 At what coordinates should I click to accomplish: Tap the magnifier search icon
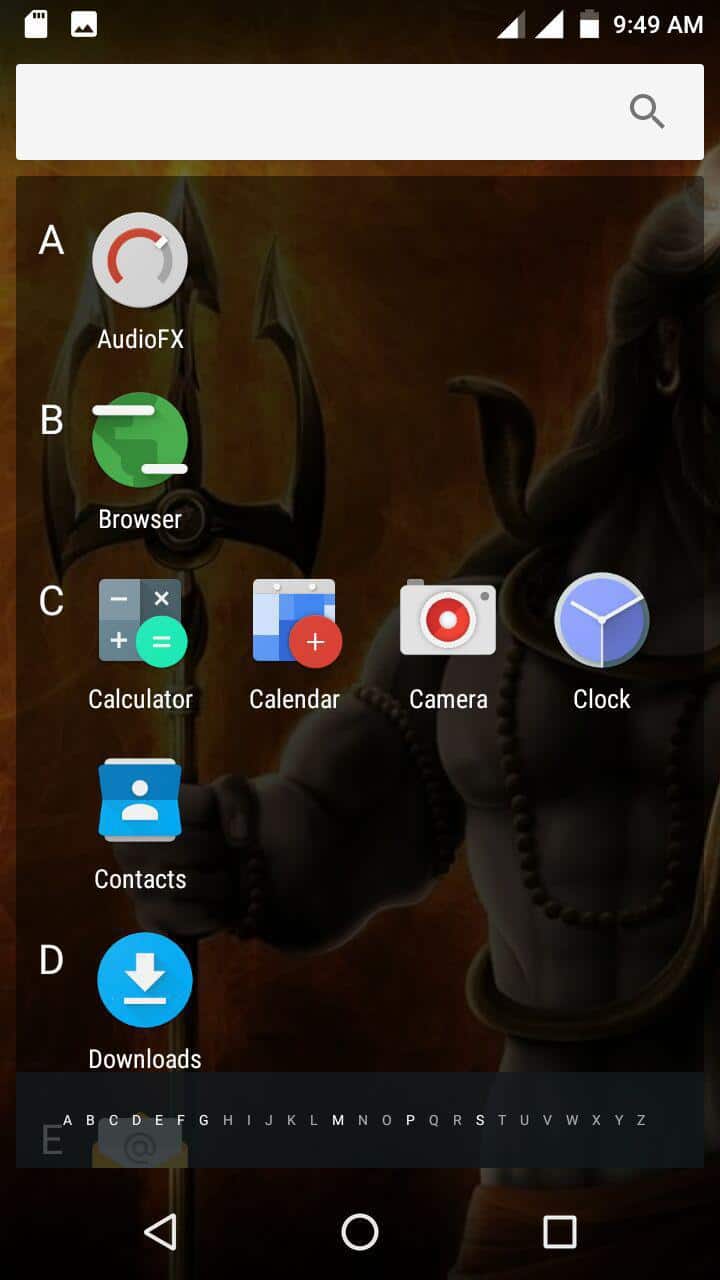click(647, 112)
